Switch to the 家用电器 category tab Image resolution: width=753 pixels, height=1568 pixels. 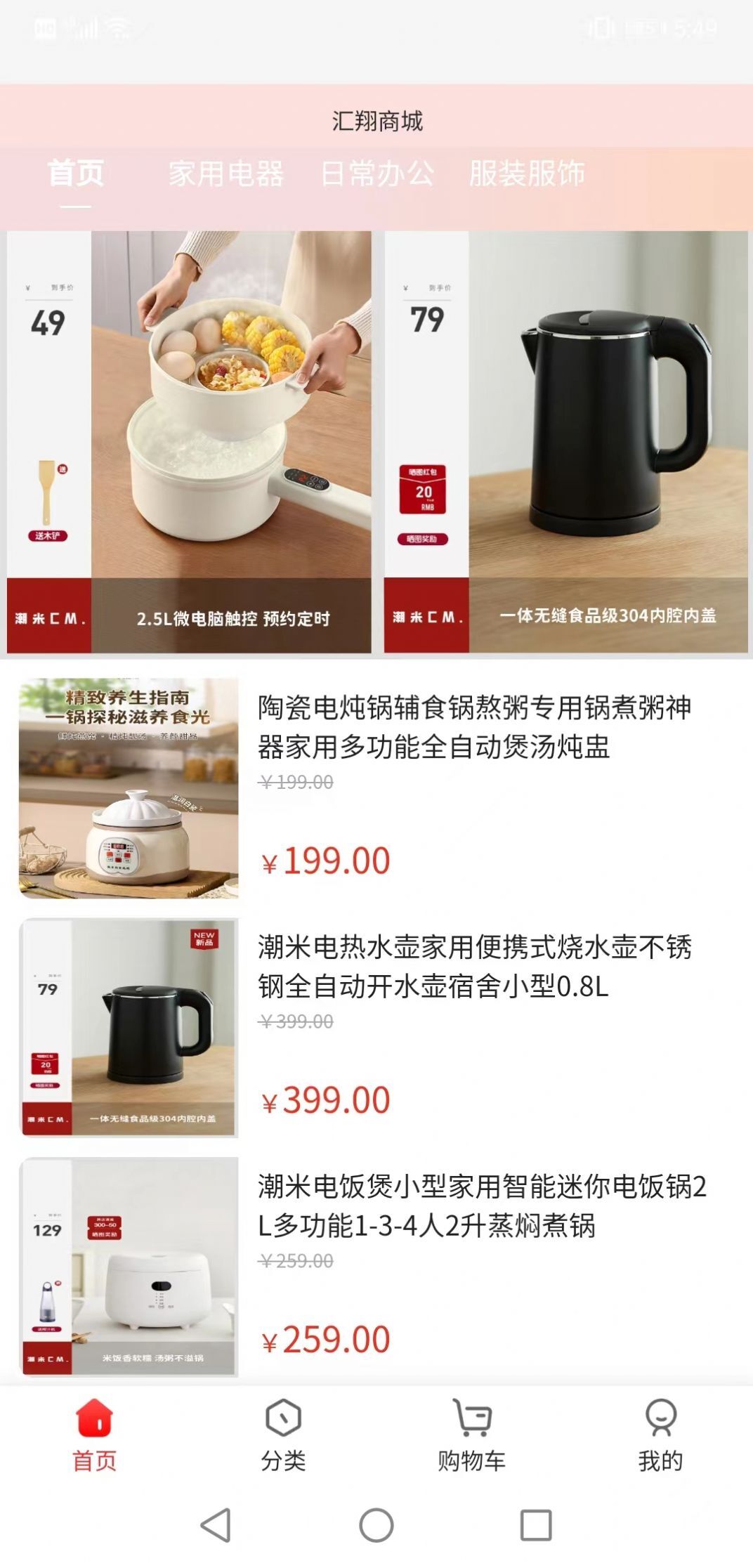(226, 176)
